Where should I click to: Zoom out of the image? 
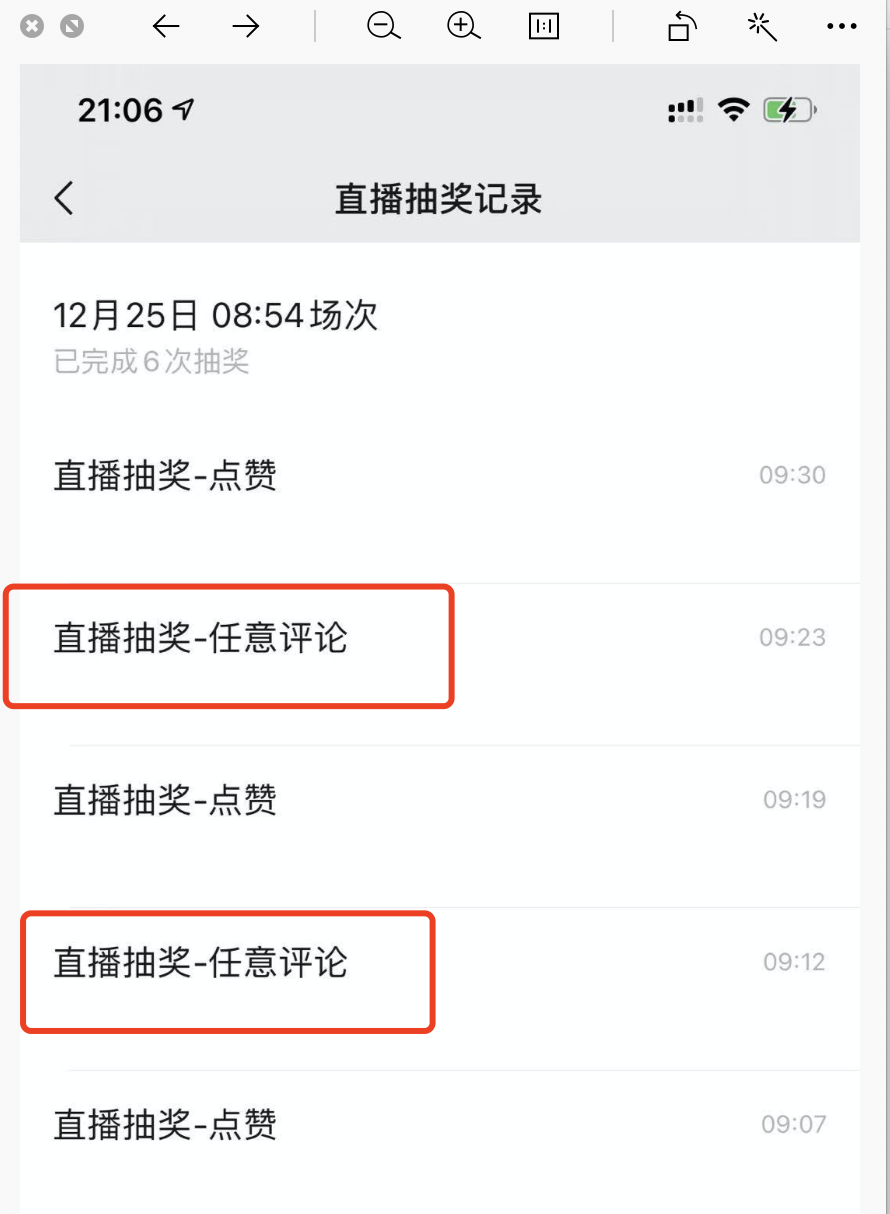point(384,27)
